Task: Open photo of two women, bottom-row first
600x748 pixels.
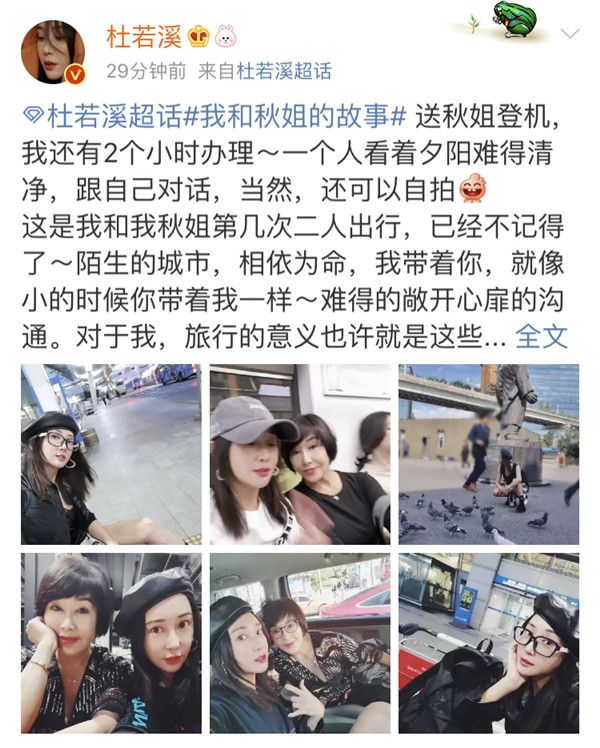Action: [111, 641]
